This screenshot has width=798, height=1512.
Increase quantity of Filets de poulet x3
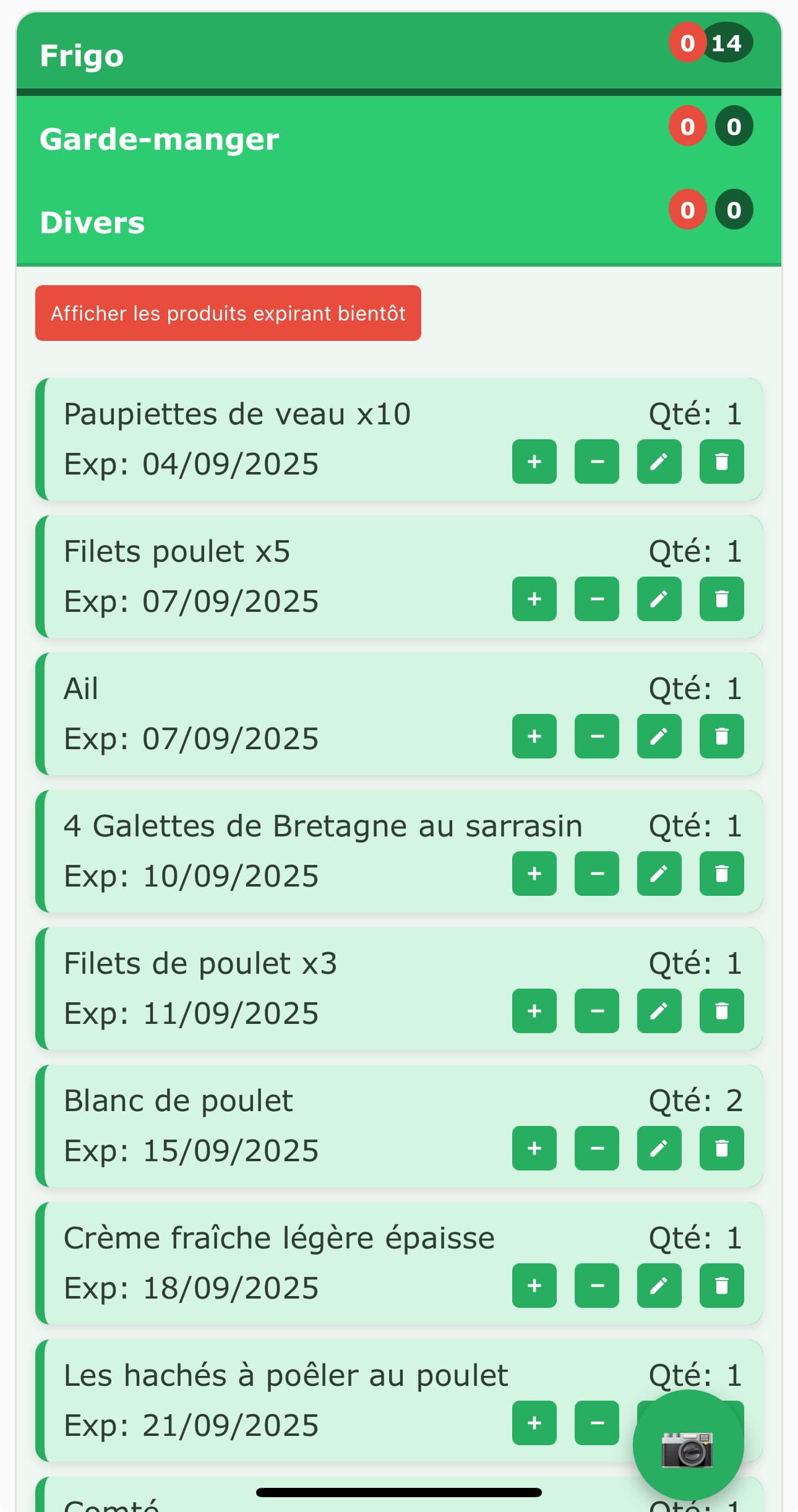pos(534,1011)
